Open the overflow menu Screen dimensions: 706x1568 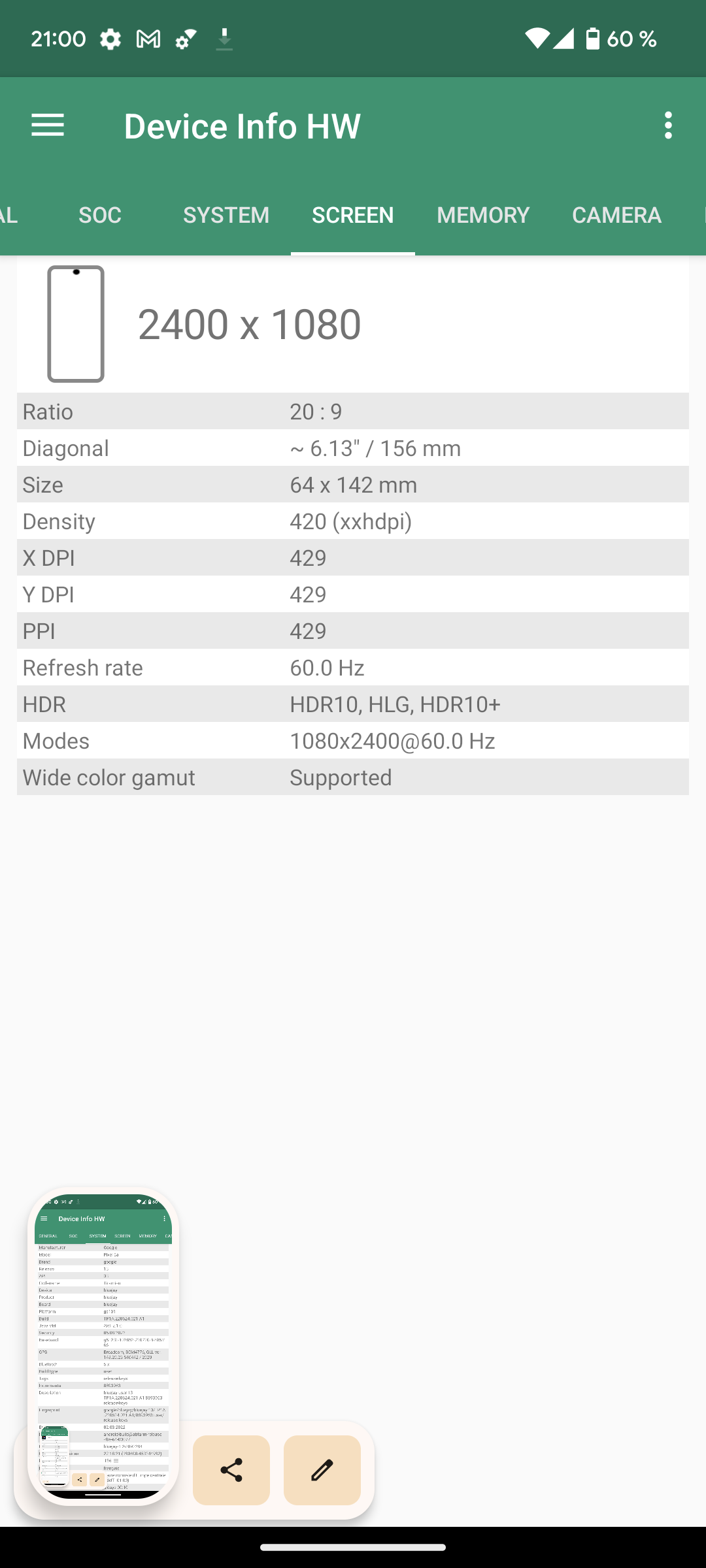pyautogui.click(x=667, y=125)
